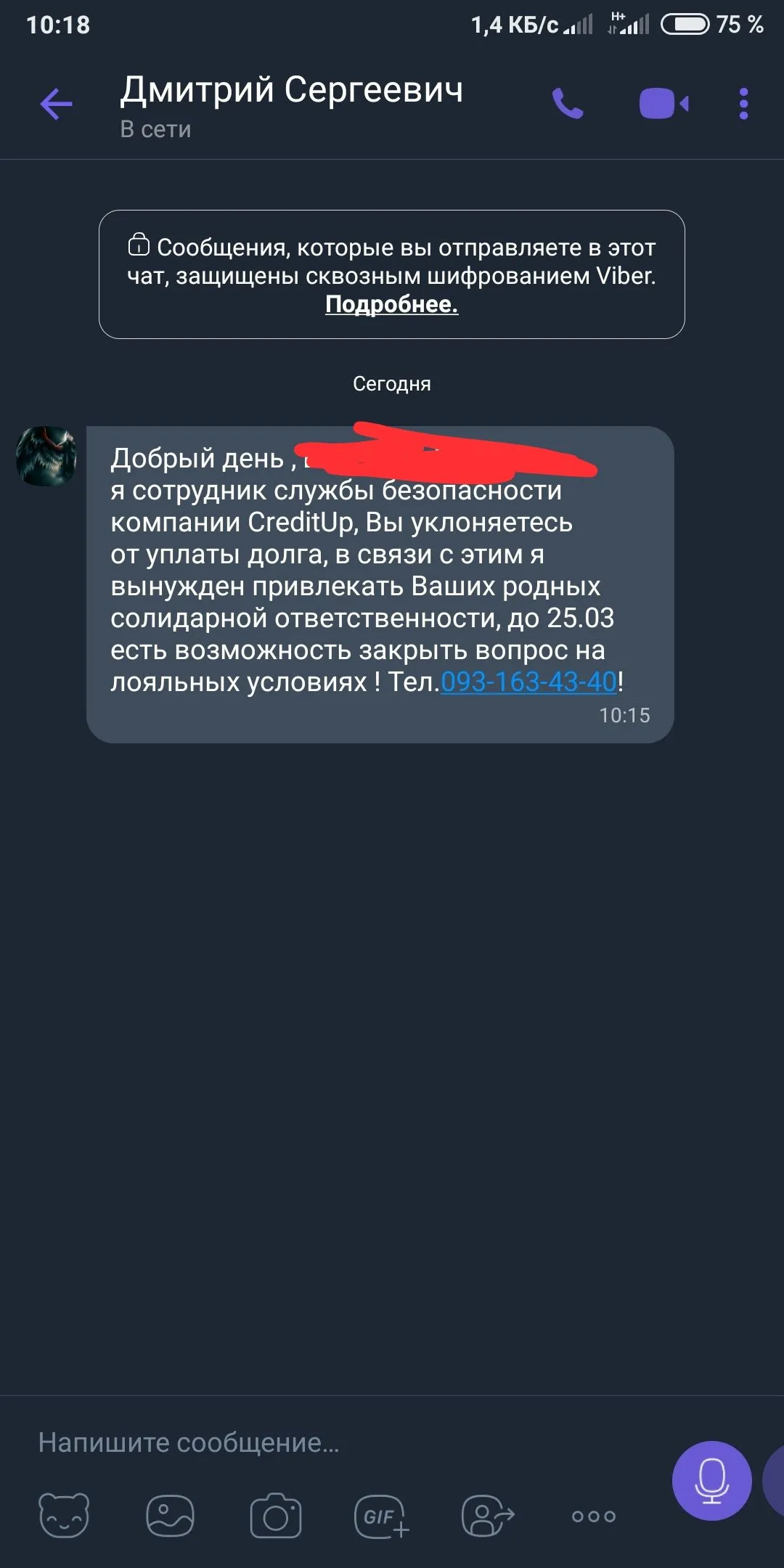Screen dimensions: 784x1568
Task: Add a GIF
Action: pos(381,1516)
